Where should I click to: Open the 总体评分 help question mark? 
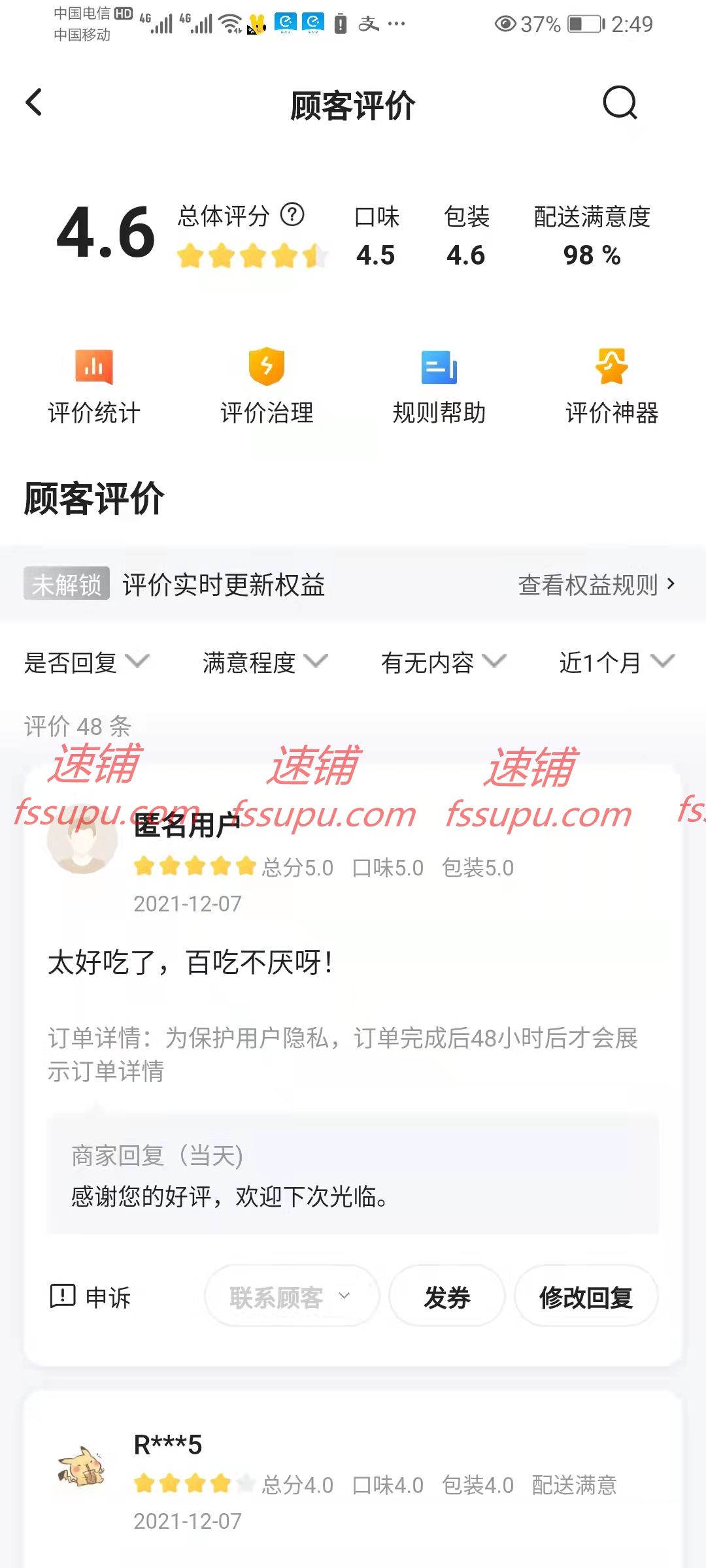click(292, 214)
